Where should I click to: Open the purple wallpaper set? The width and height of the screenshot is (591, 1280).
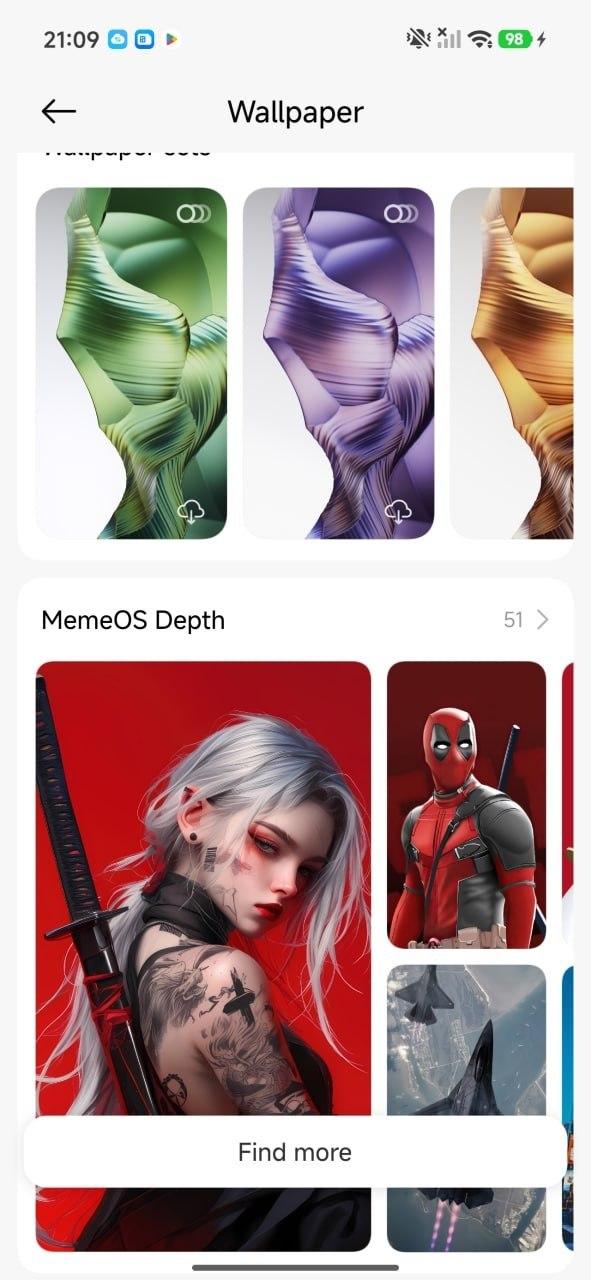click(339, 364)
